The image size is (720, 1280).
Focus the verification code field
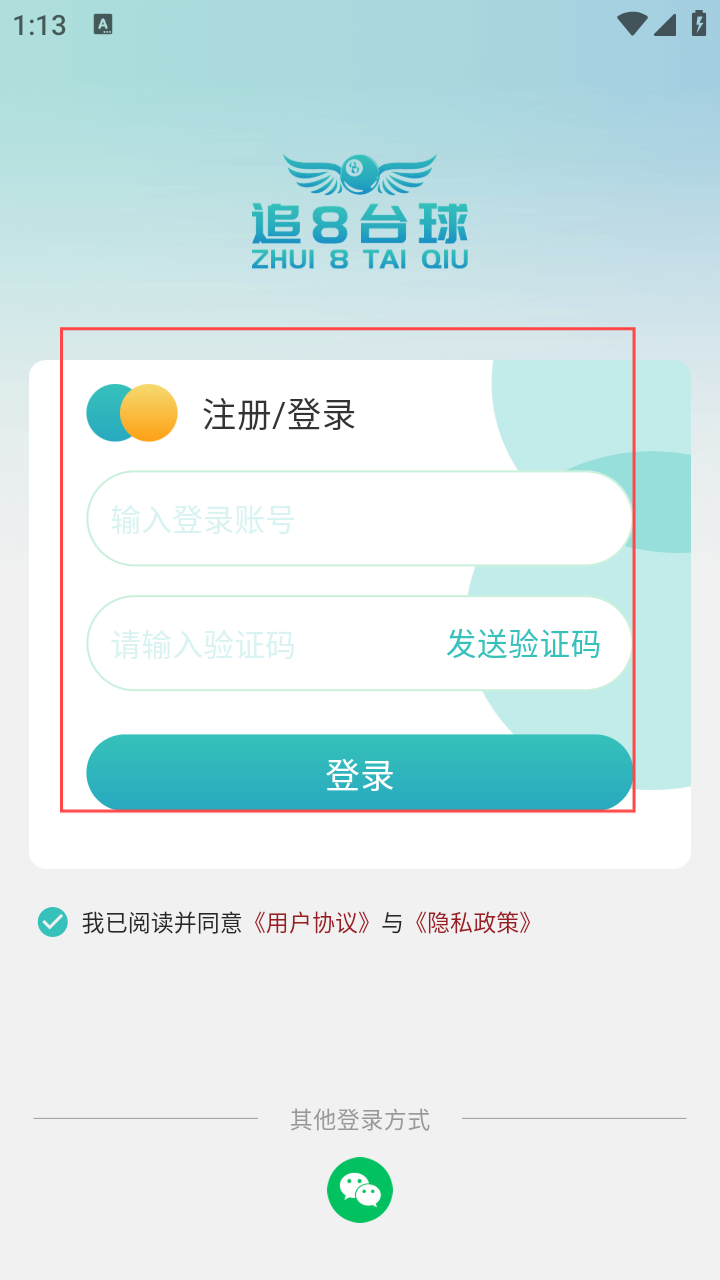point(260,644)
